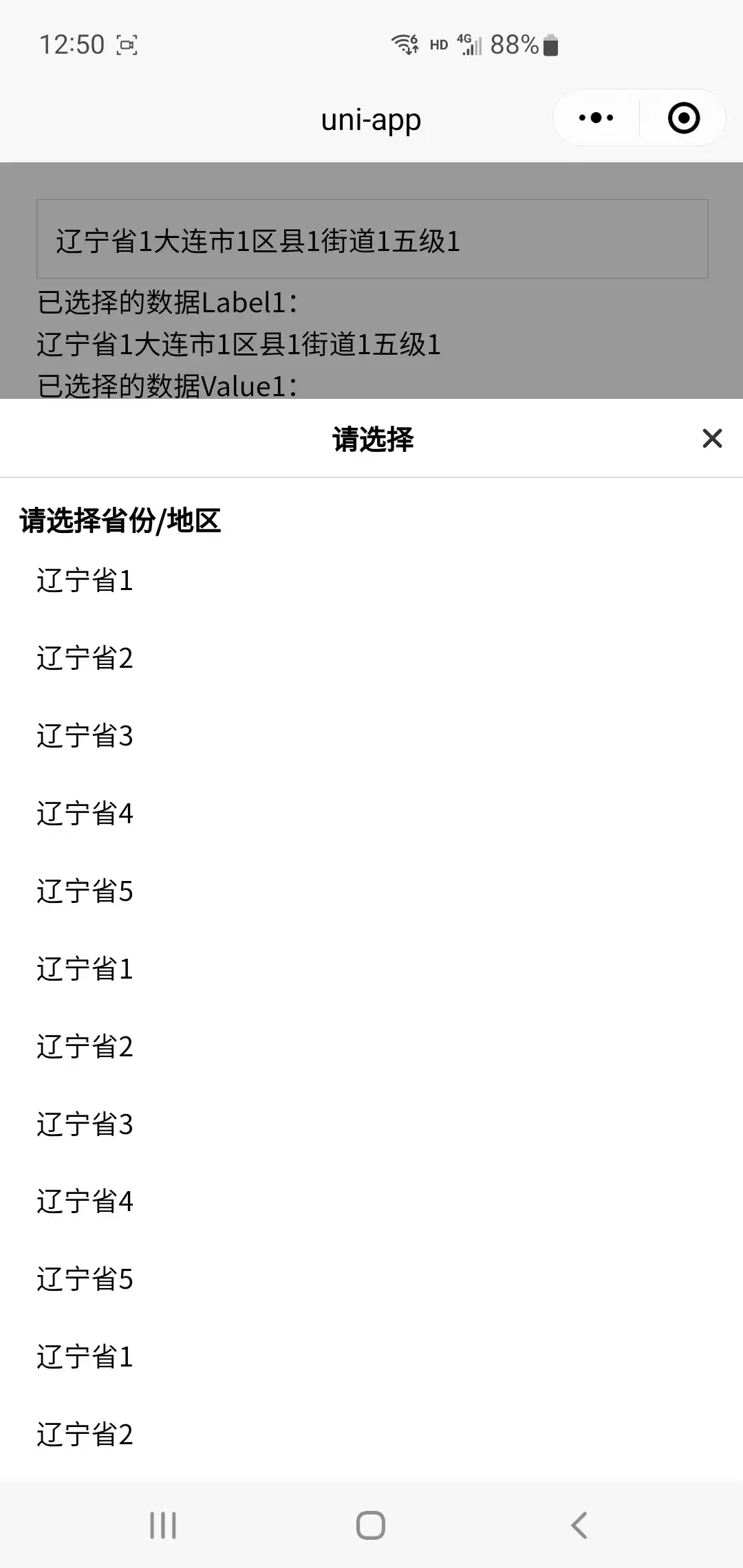Choose the first 辽宁省3 entry in list
This screenshot has height=1568, width=743.
(x=371, y=736)
